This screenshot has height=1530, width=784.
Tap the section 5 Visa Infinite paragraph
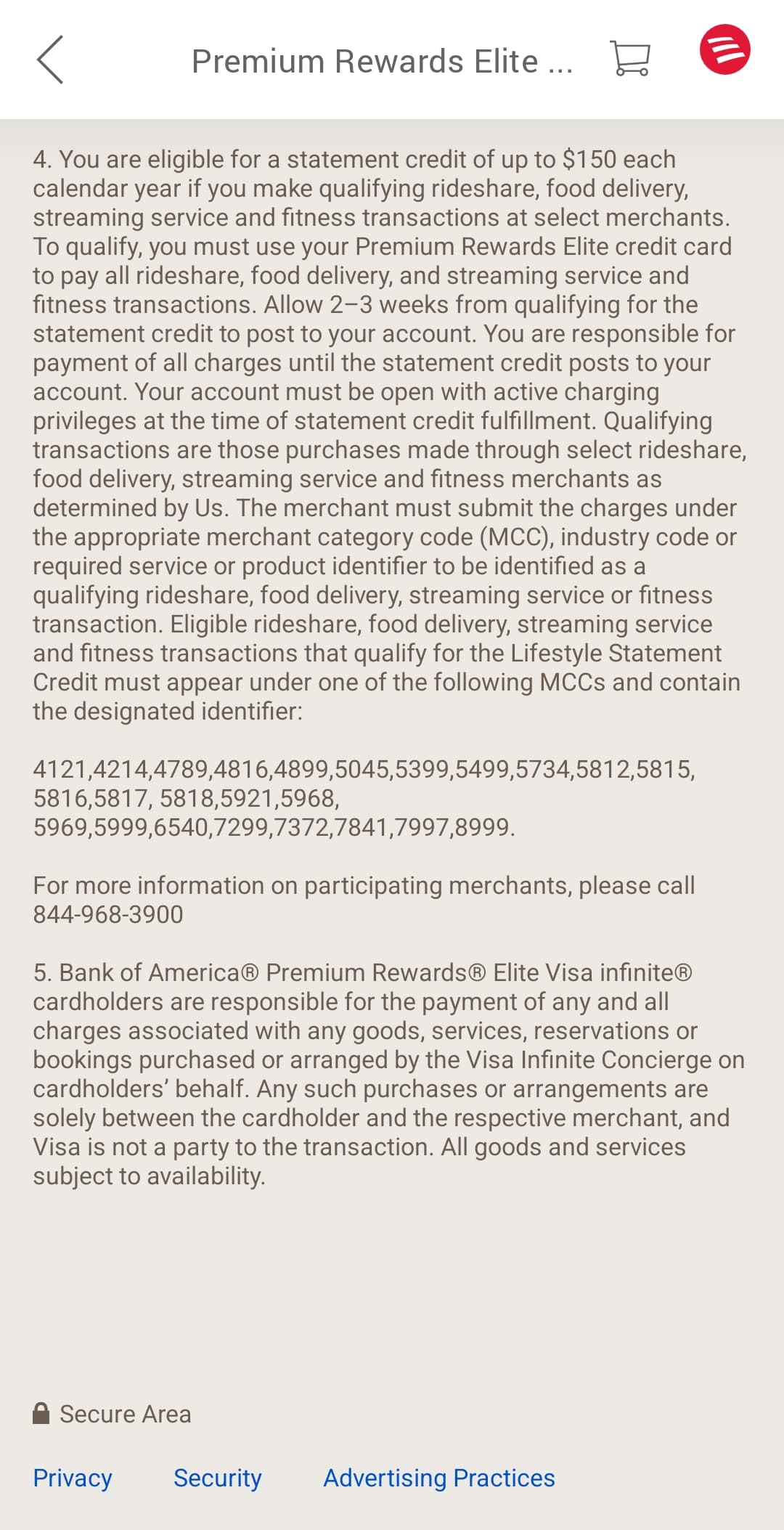[x=388, y=1073]
